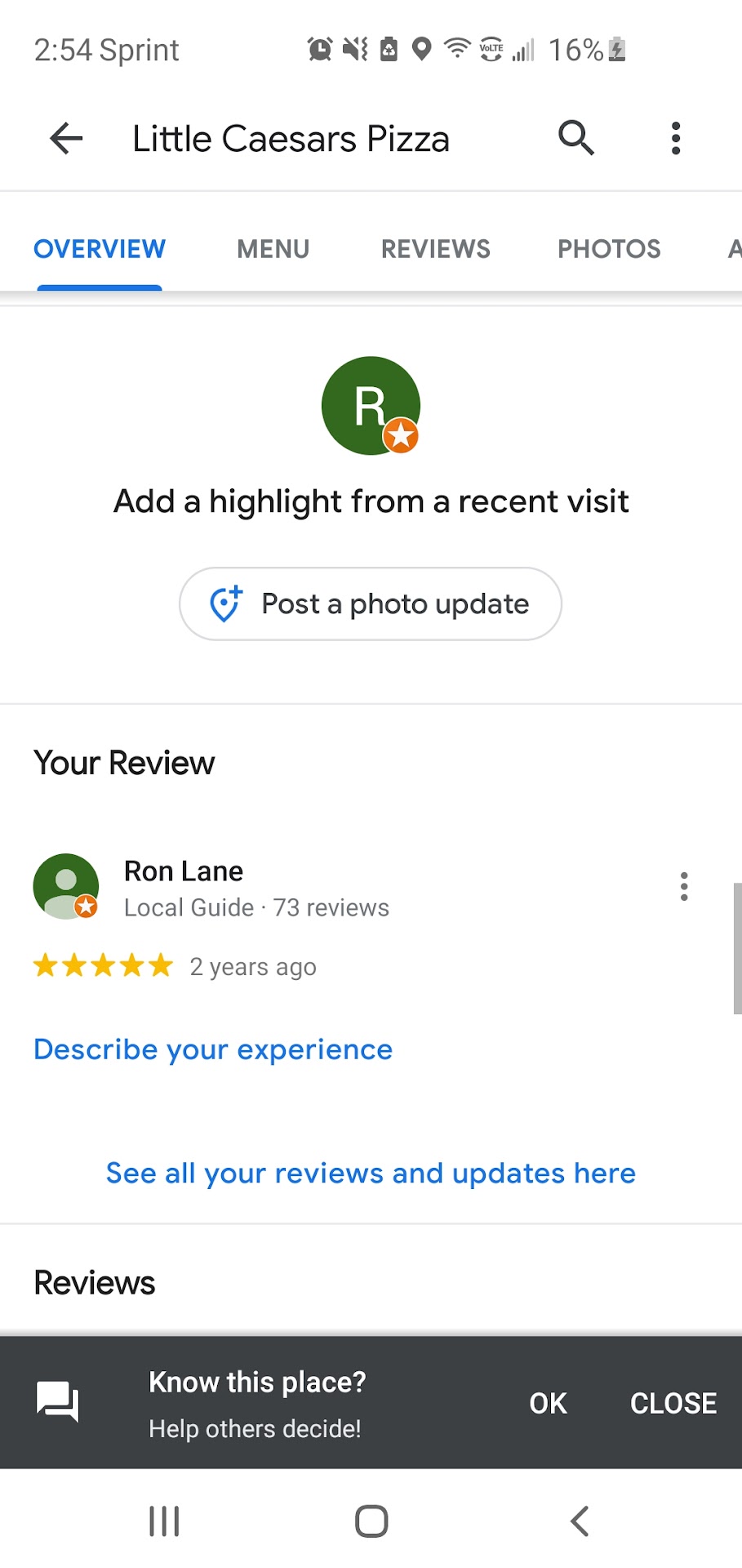Close the Know this place banner
Screen dimensions: 742x1568
pos(673,1403)
